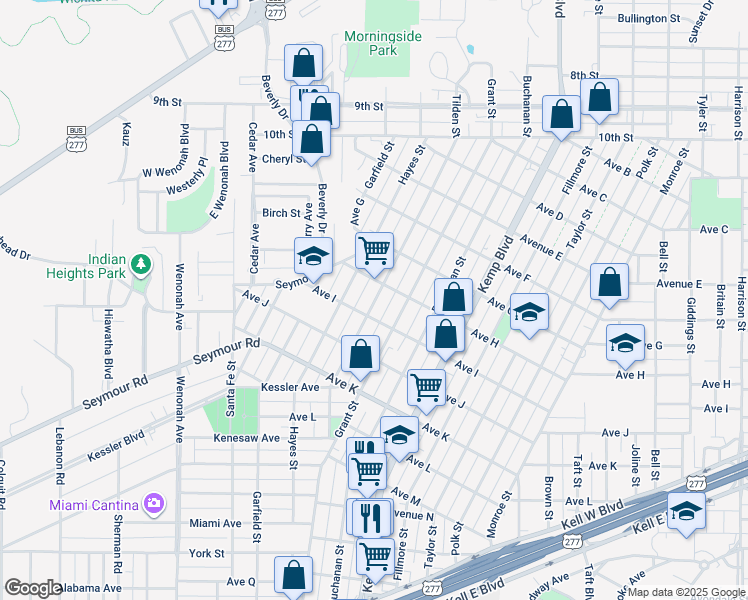Select the shopping bag pin by Kessler Ave
748x600 pixels.
click(x=360, y=353)
